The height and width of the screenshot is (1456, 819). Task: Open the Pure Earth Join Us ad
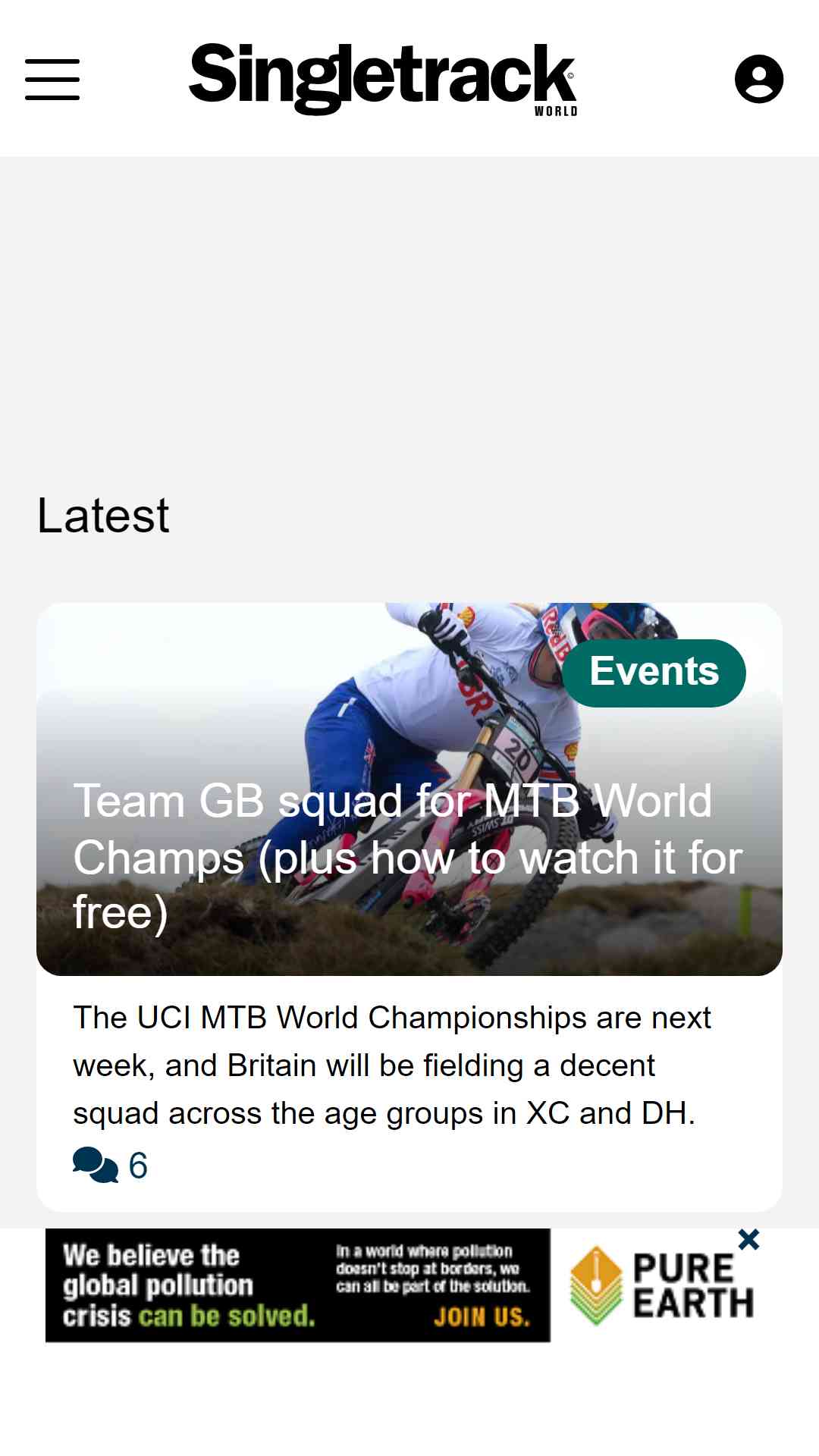click(x=402, y=1285)
